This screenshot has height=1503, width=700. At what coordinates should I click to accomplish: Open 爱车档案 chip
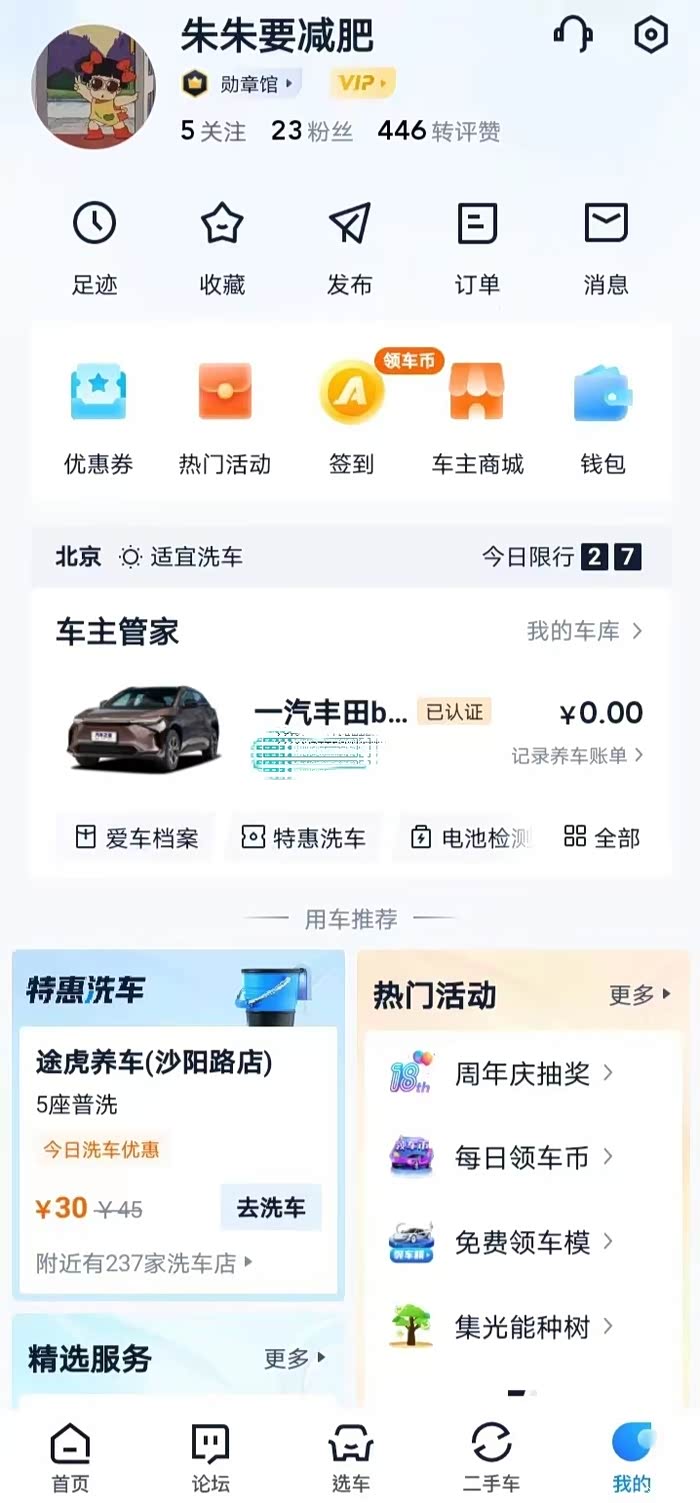tap(137, 838)
